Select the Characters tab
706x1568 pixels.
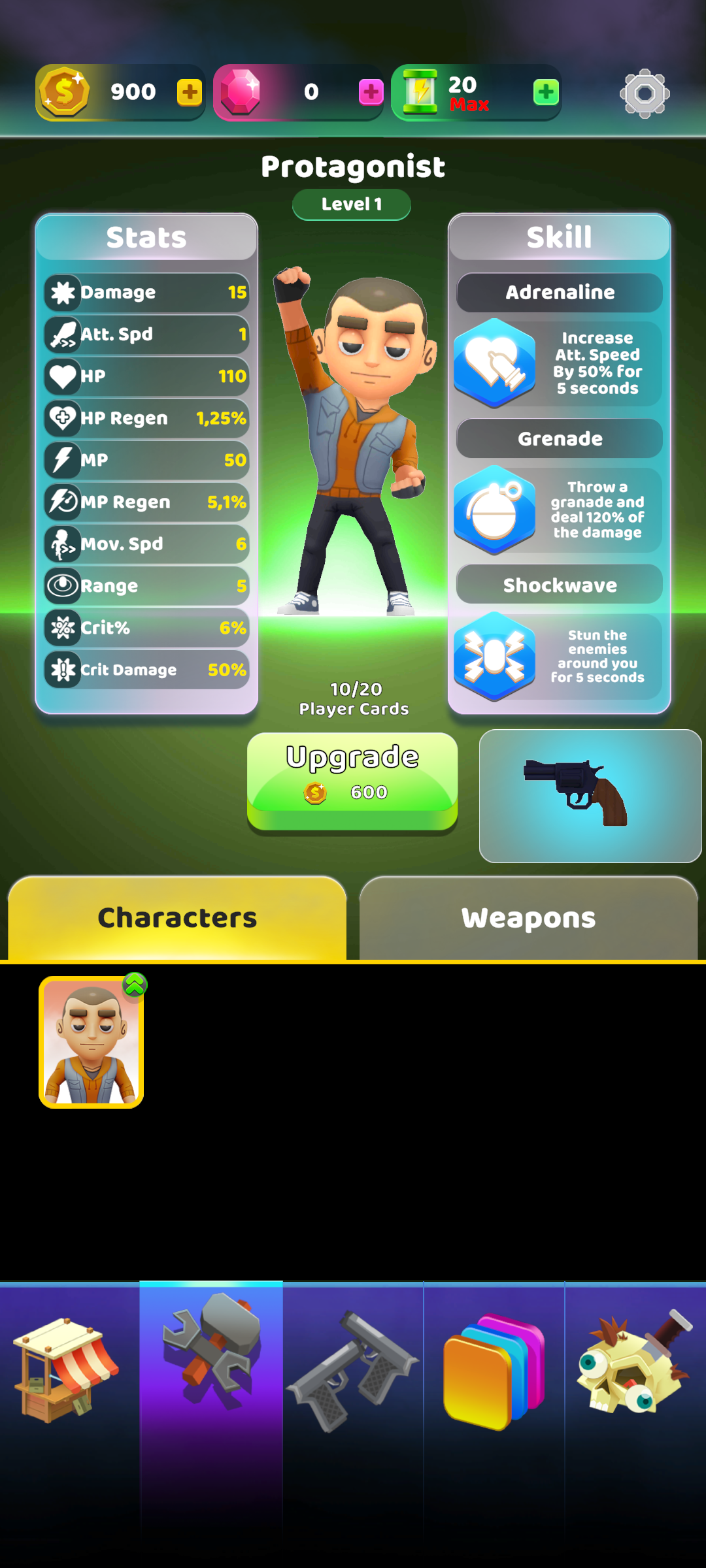click(177, 918)
